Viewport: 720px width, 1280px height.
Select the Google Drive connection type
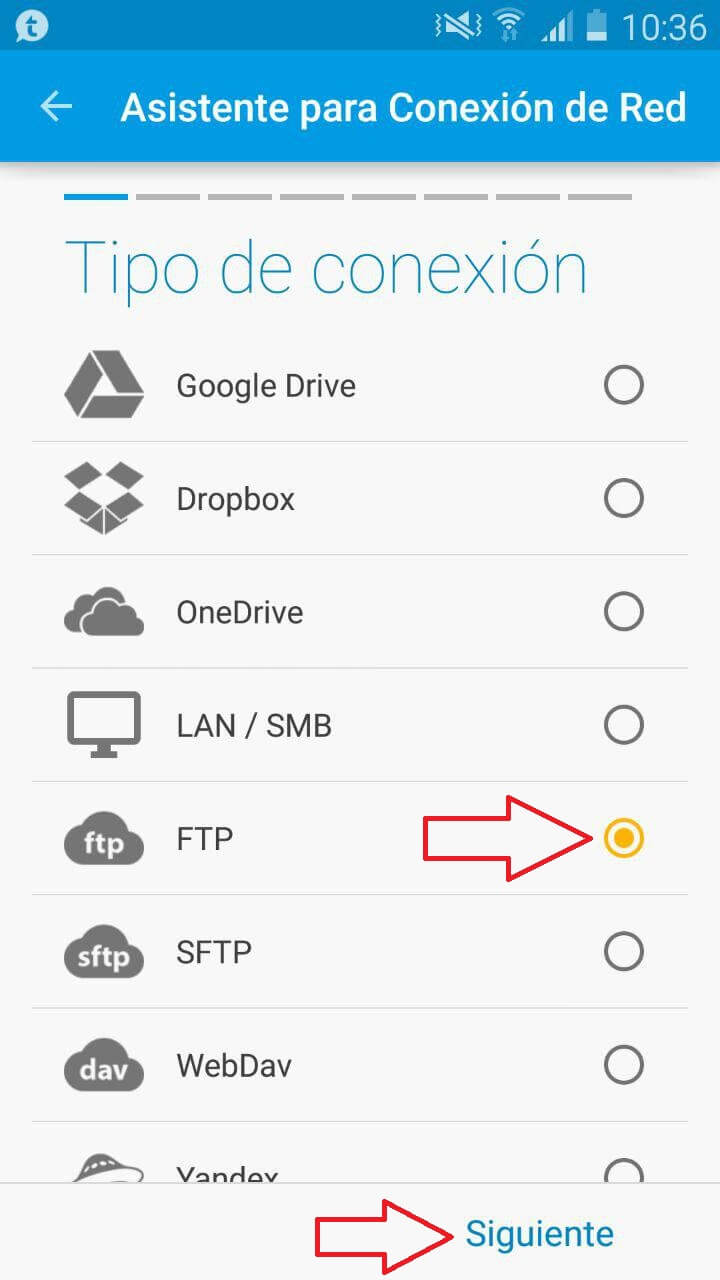click(623, 385)
